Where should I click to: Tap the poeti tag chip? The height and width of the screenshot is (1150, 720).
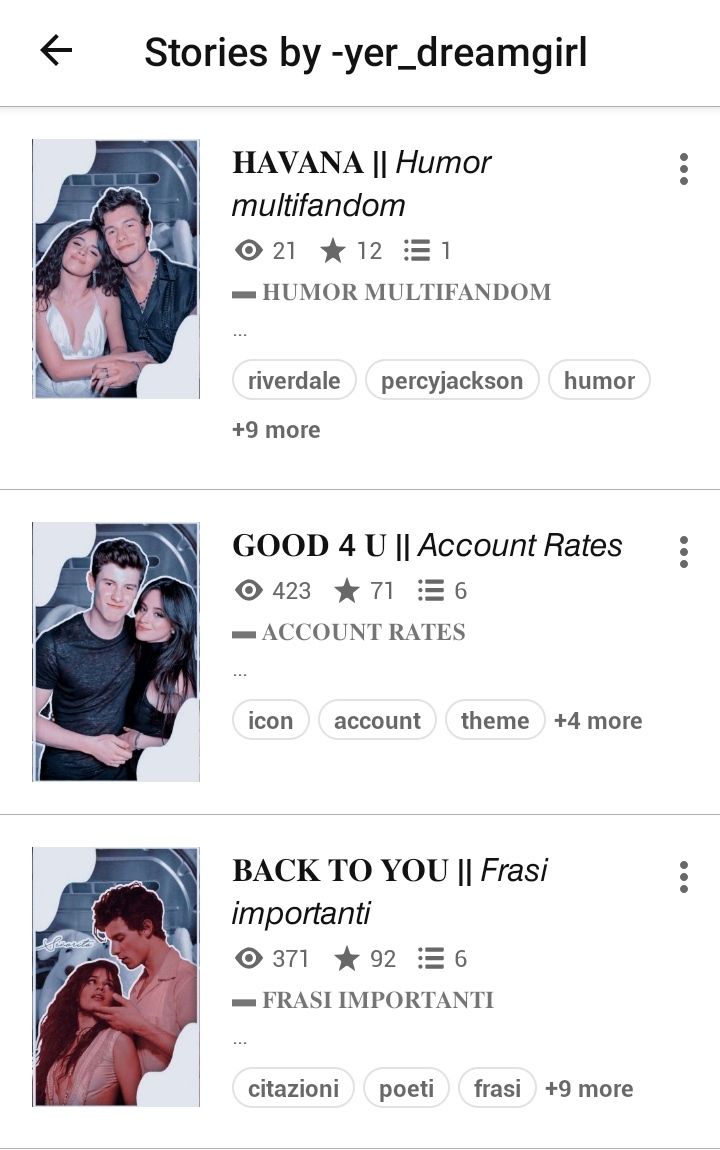pos(406,1089)
